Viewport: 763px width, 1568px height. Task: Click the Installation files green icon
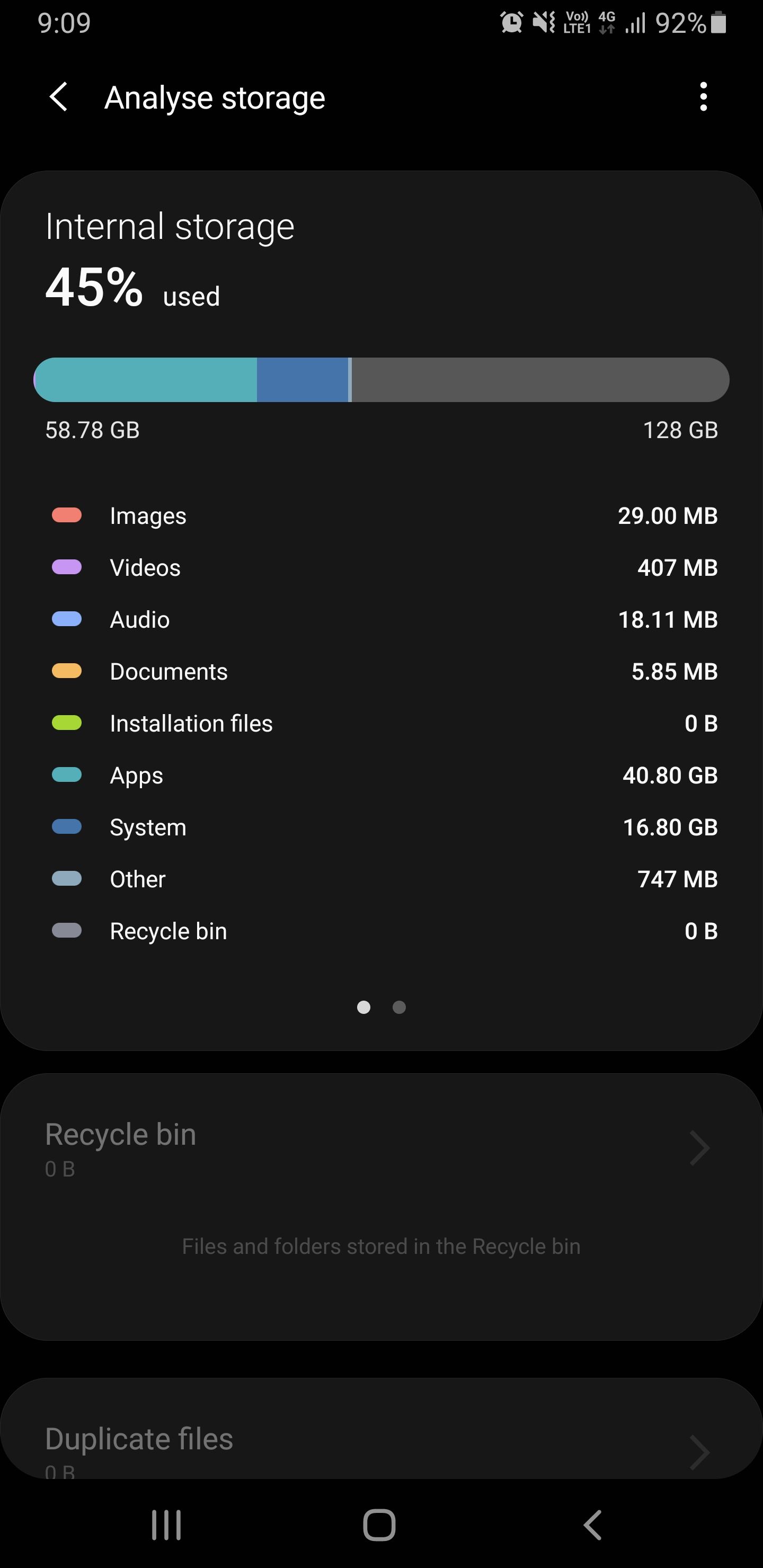pyautogui.click(x=66, y=723)
